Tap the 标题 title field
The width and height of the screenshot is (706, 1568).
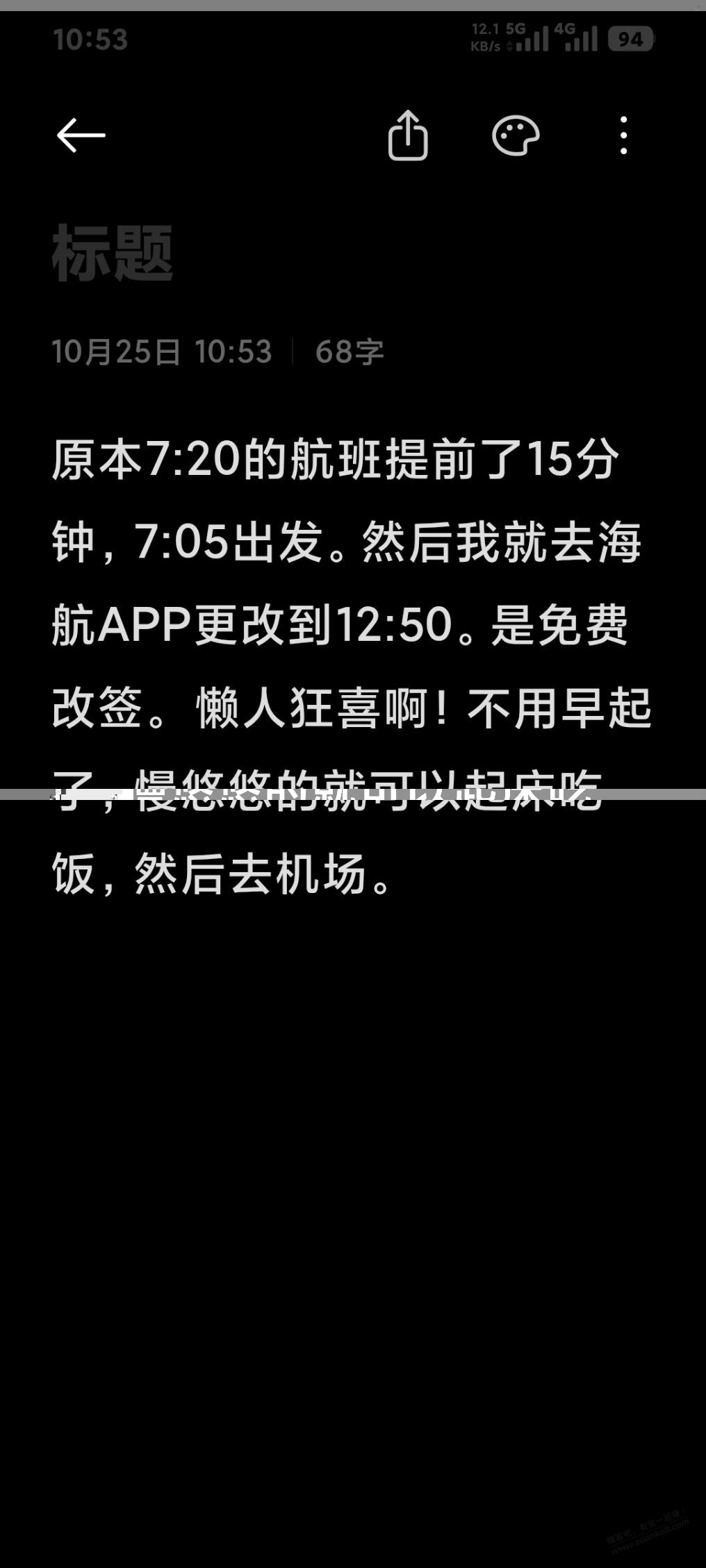pos(113,253)
